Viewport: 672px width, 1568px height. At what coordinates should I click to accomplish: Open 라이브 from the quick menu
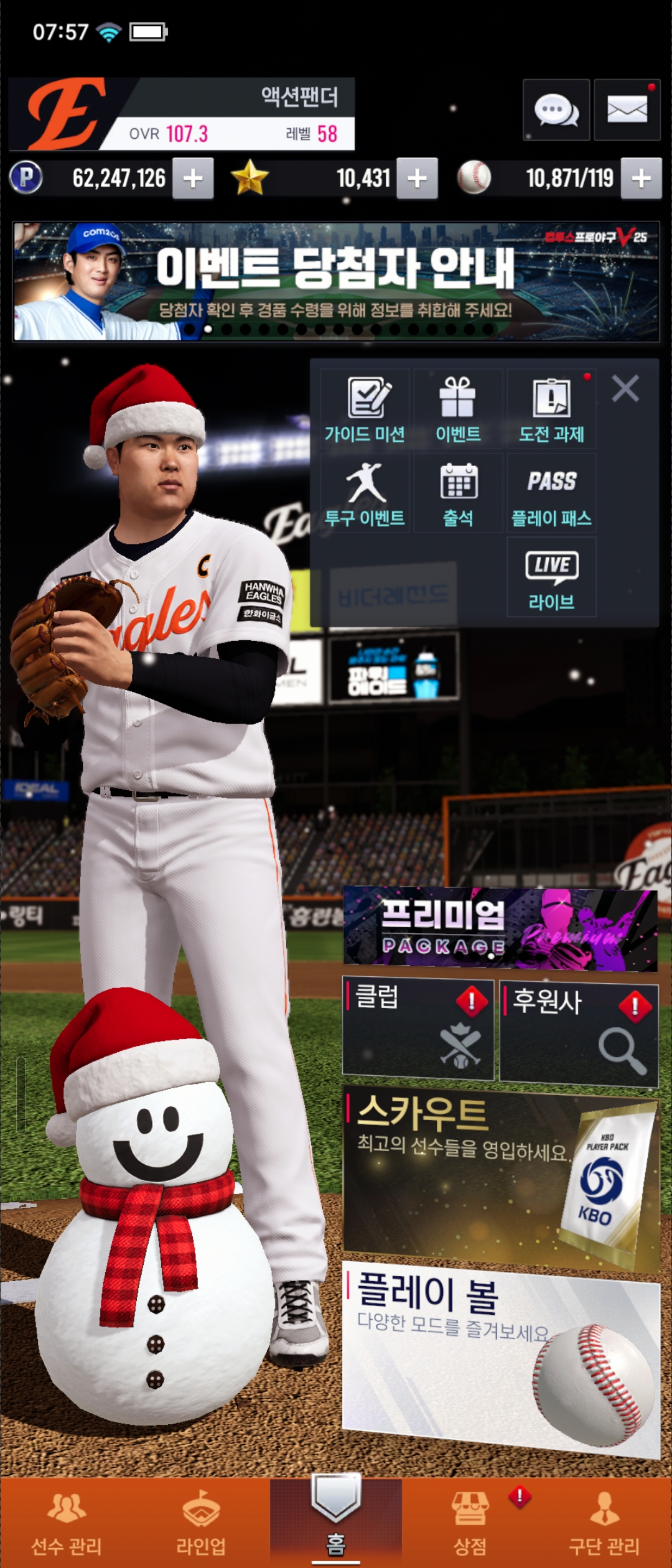551,577
